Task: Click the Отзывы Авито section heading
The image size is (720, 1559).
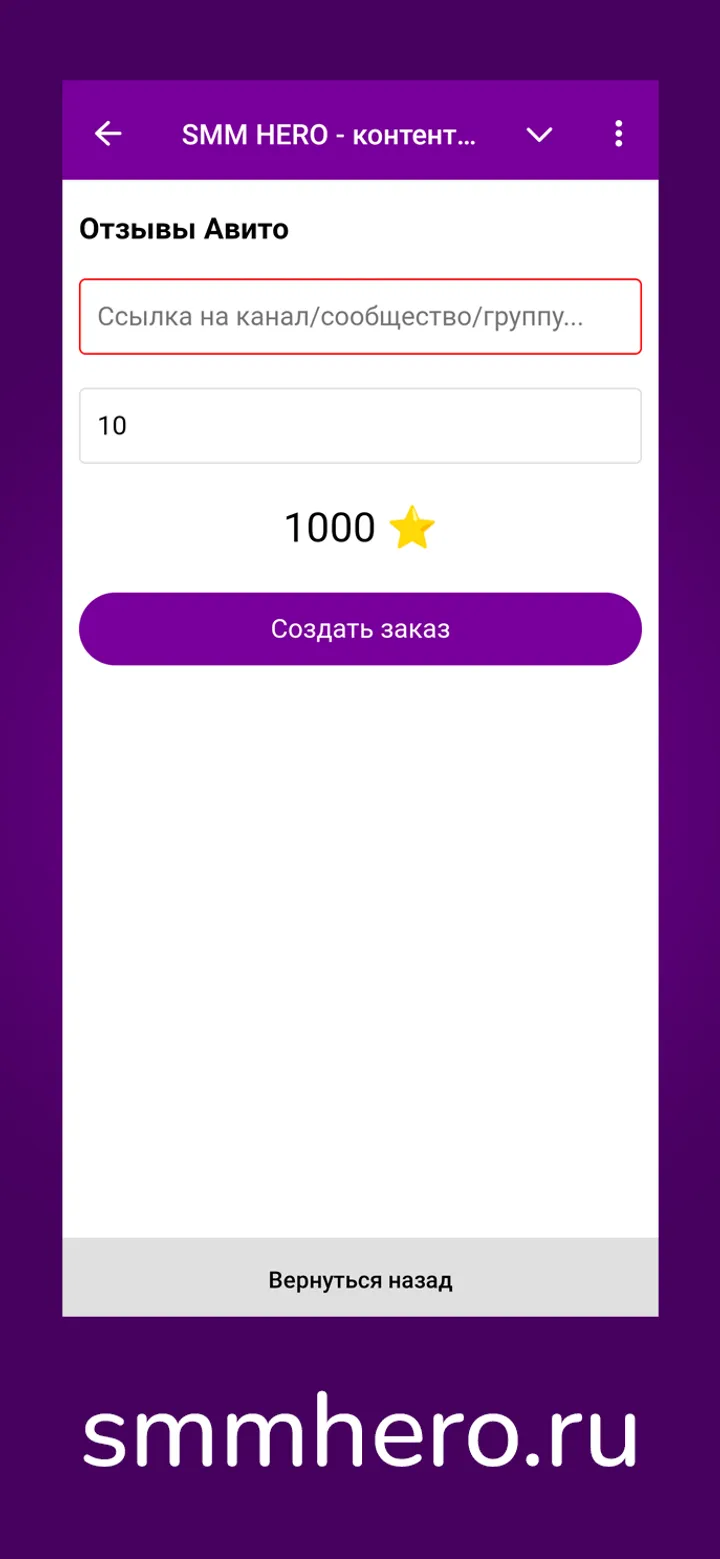Action: tap(183, 228)
